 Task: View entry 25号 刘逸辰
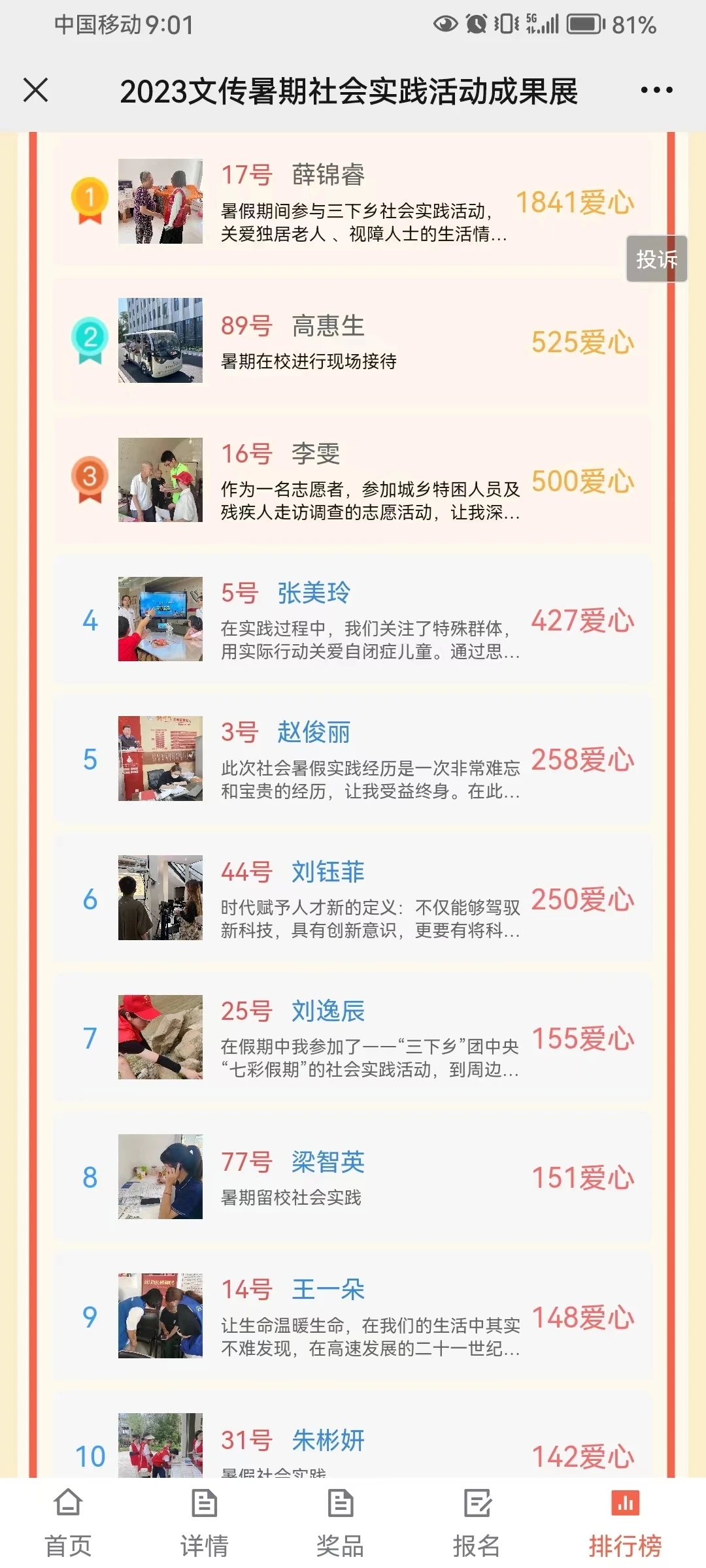(x=353, y=1037)
